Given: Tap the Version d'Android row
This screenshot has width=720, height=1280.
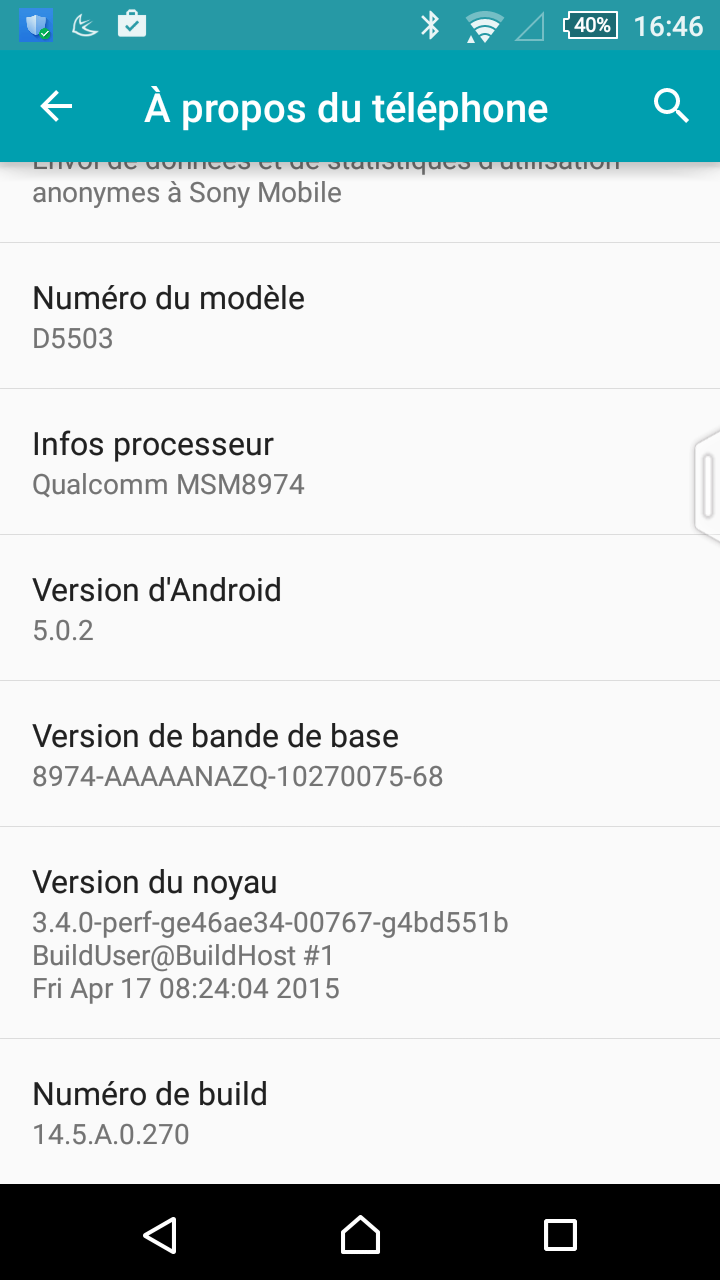Looking at the screenshot, I should [x=360, y=608].
